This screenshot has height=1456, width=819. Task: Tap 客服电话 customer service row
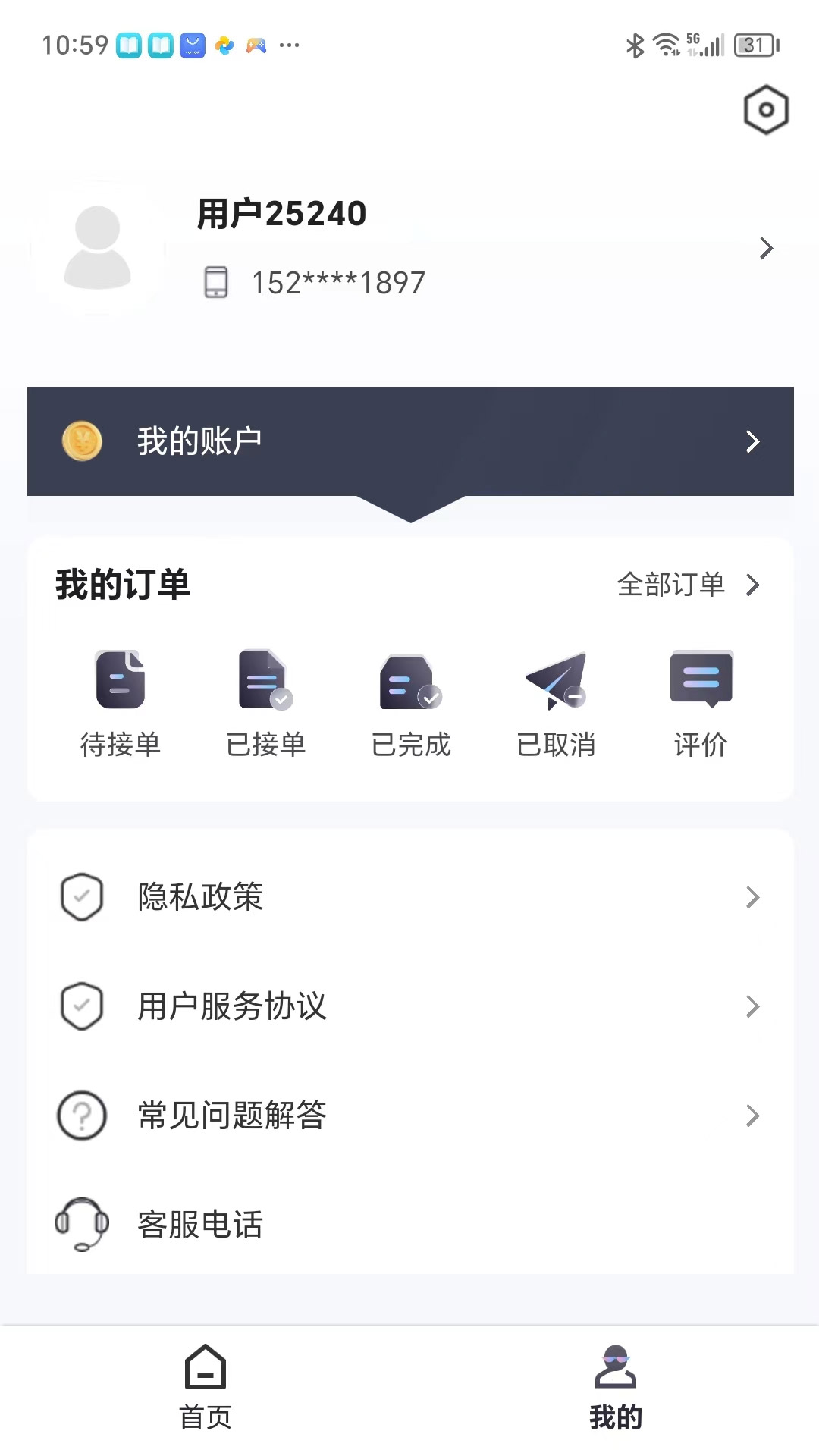pos(409,1224)
